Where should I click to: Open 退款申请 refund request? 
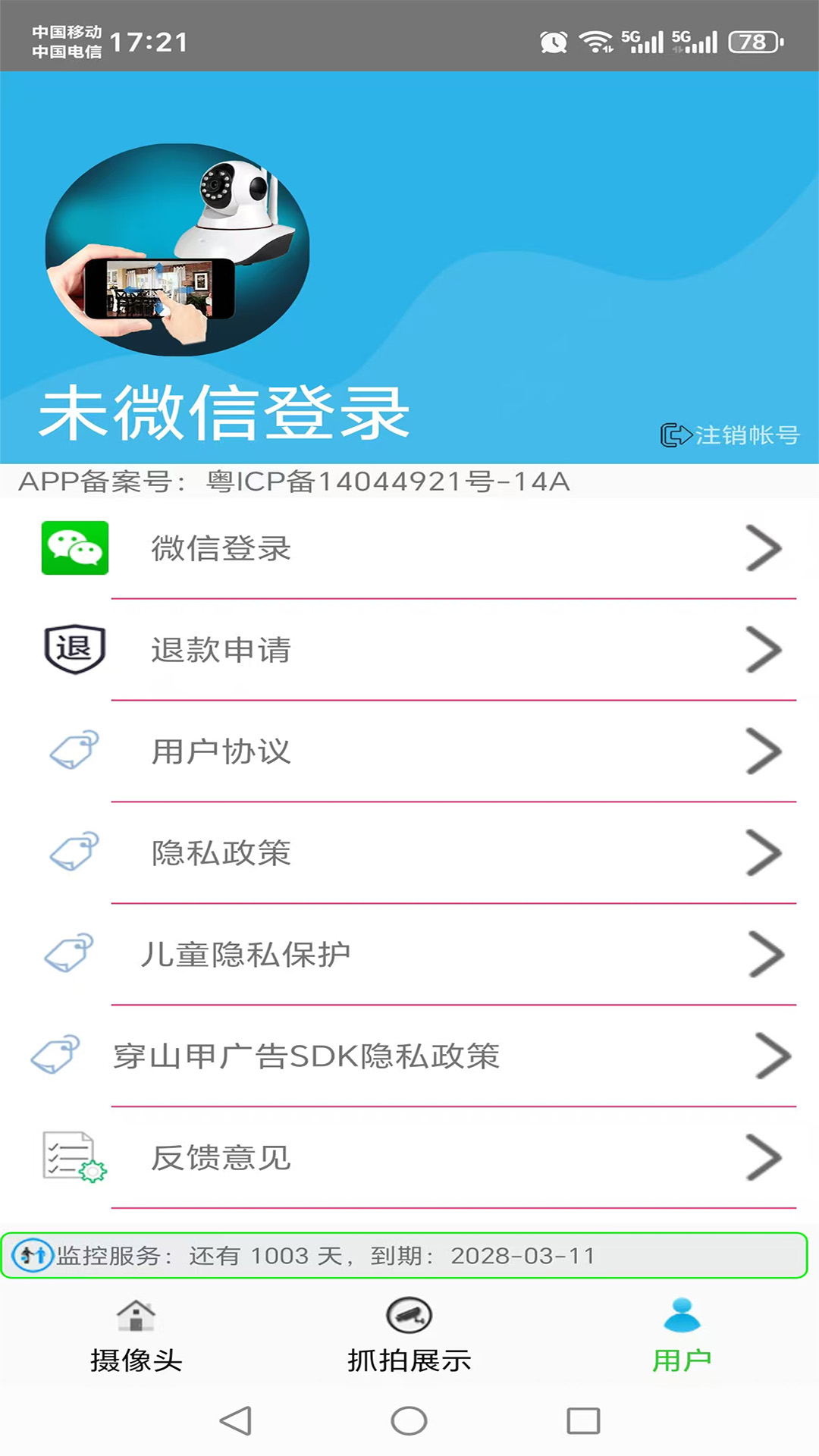point(409,650)
